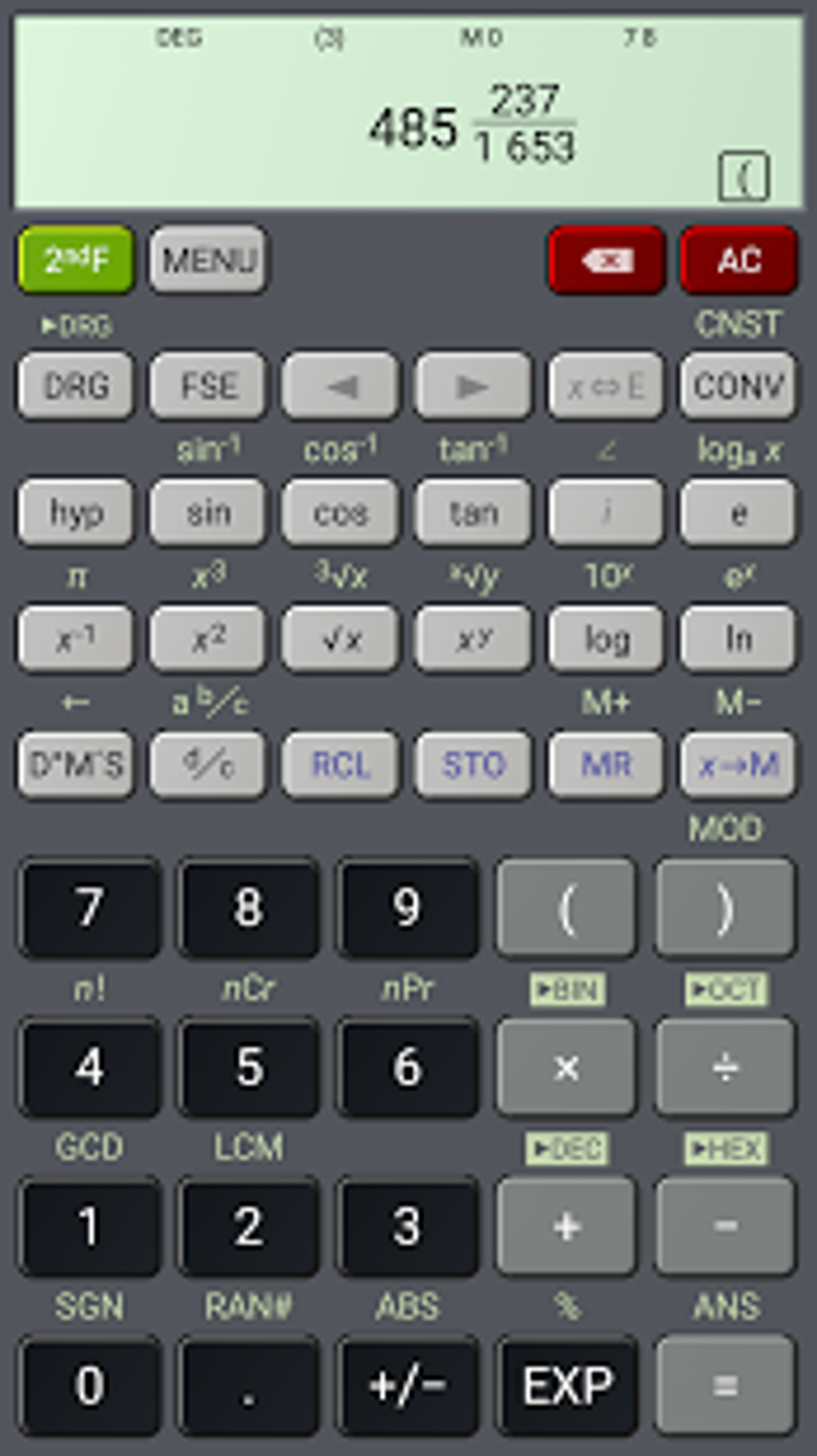Image resolution: width=817 pixels, height=1456 pixels.
Task: Select the sin function
Action: 208,512
